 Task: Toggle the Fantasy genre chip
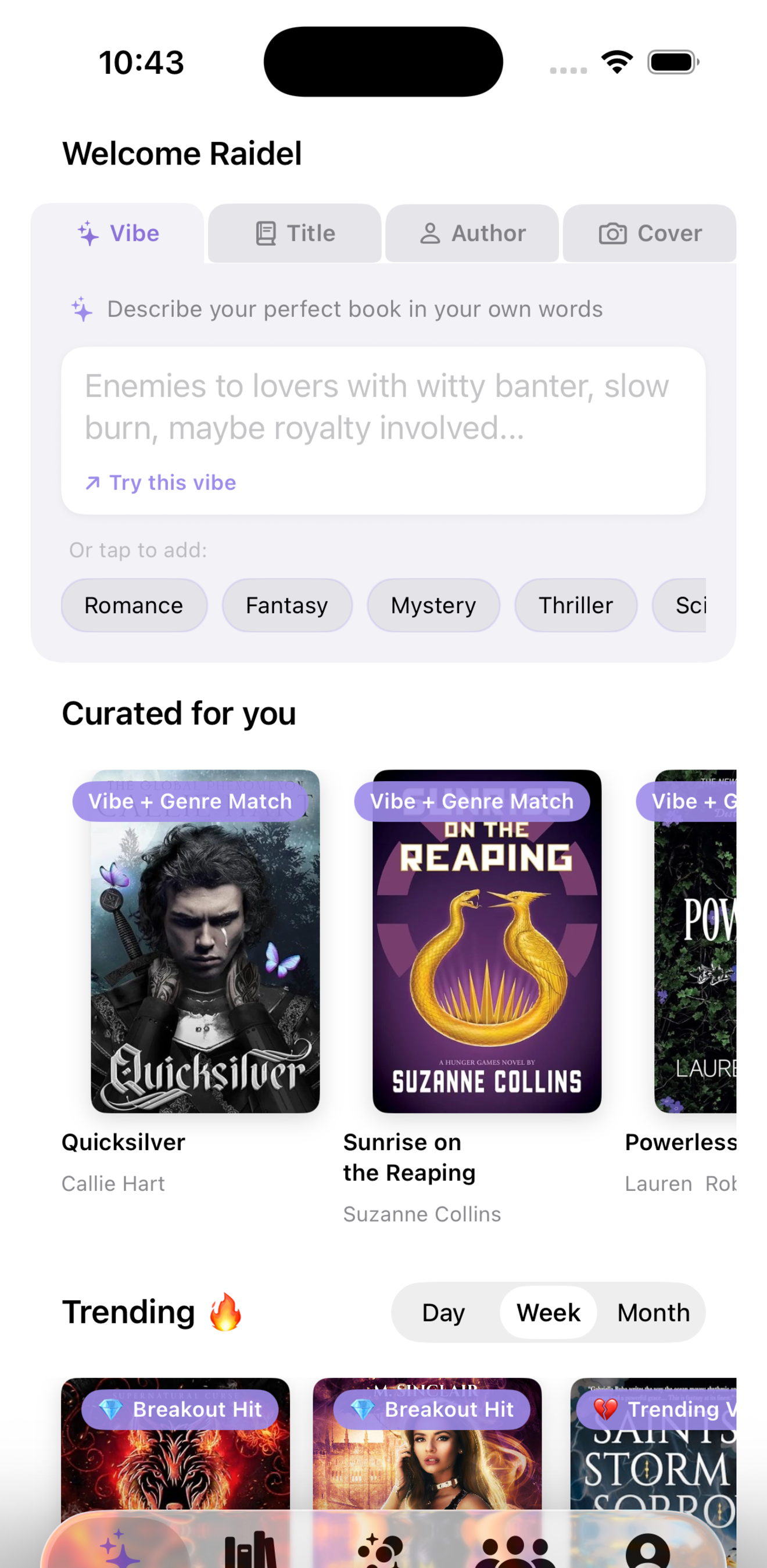(x=286, y=604)
